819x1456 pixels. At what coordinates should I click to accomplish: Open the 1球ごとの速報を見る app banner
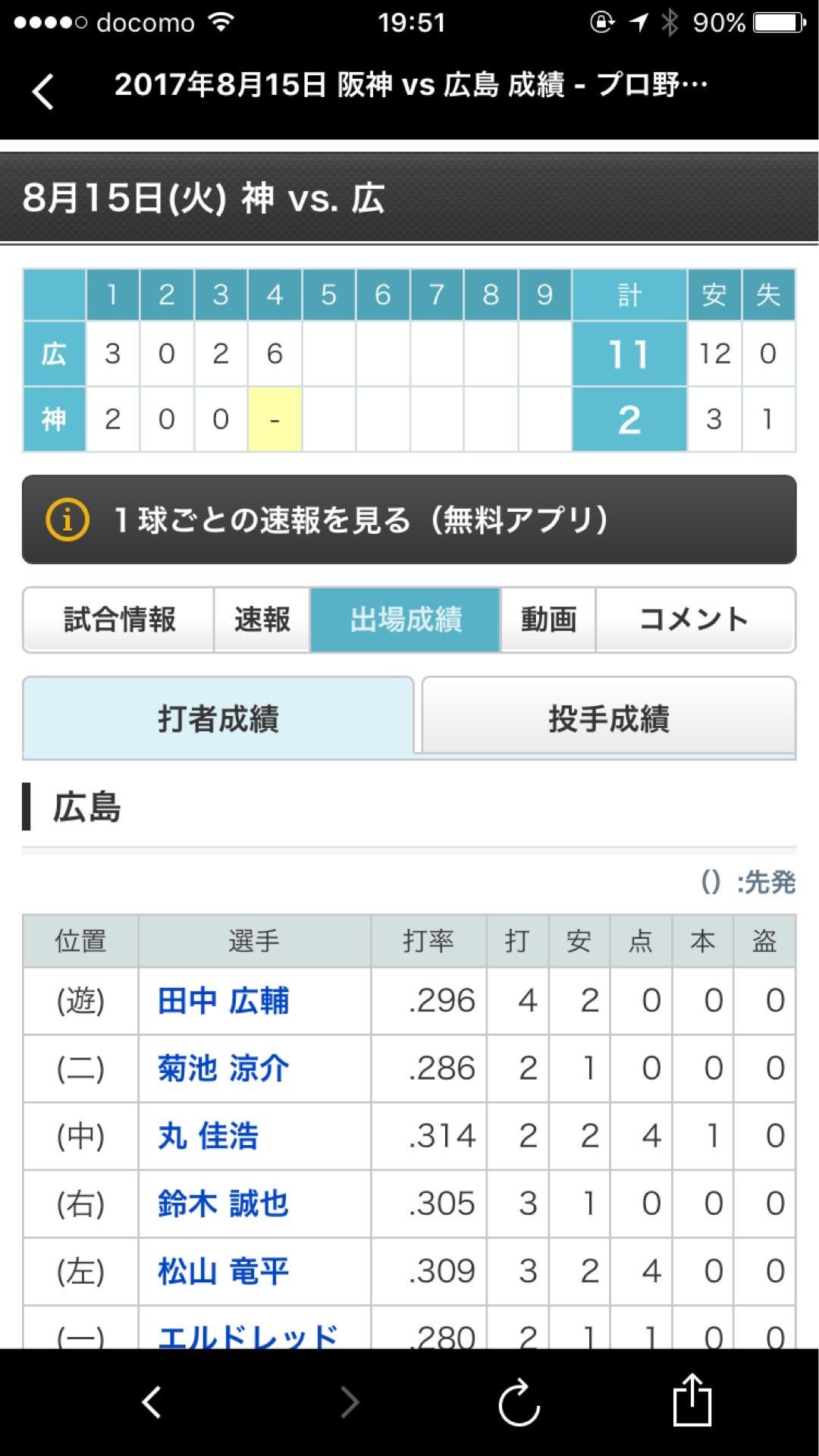coord(409,520)
